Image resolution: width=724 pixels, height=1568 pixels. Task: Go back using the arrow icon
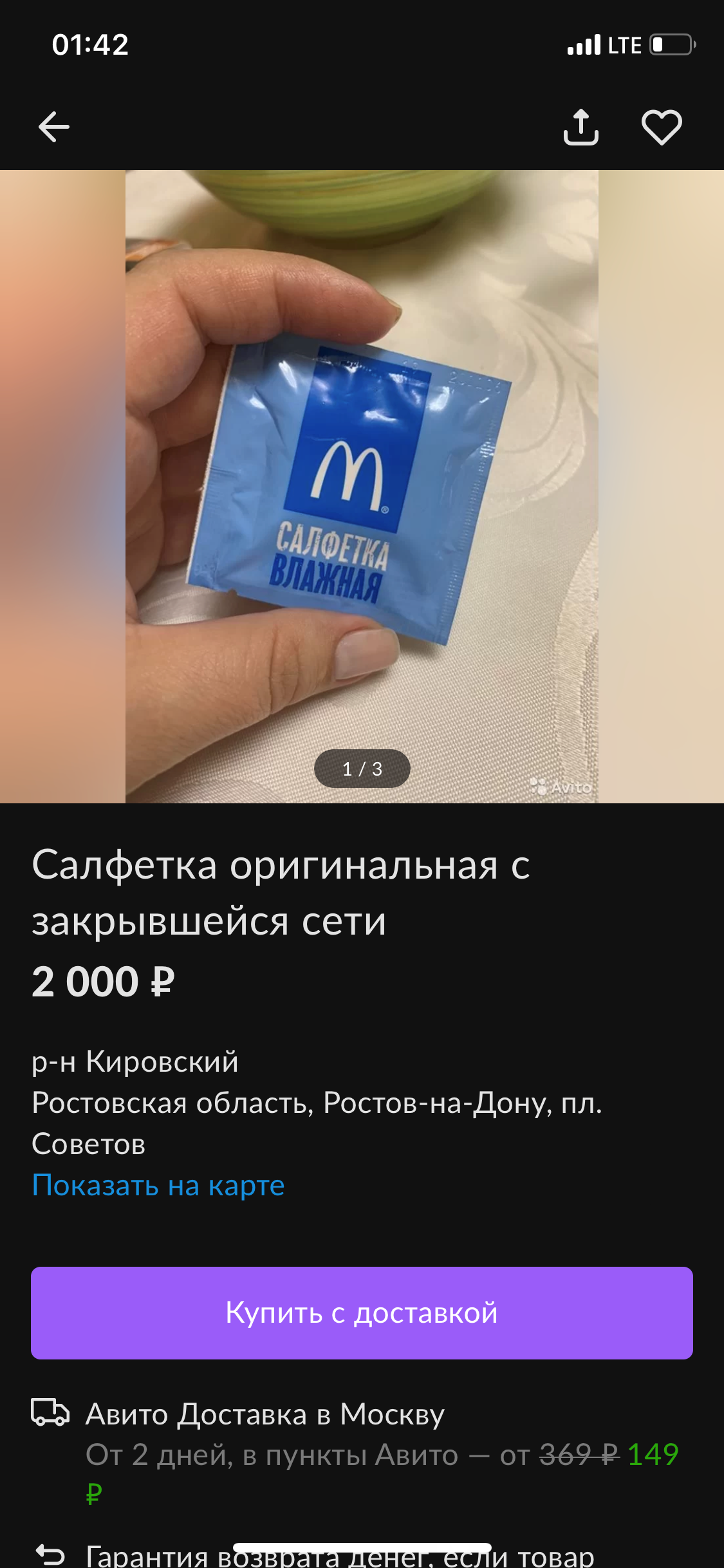tap(54, 127)
